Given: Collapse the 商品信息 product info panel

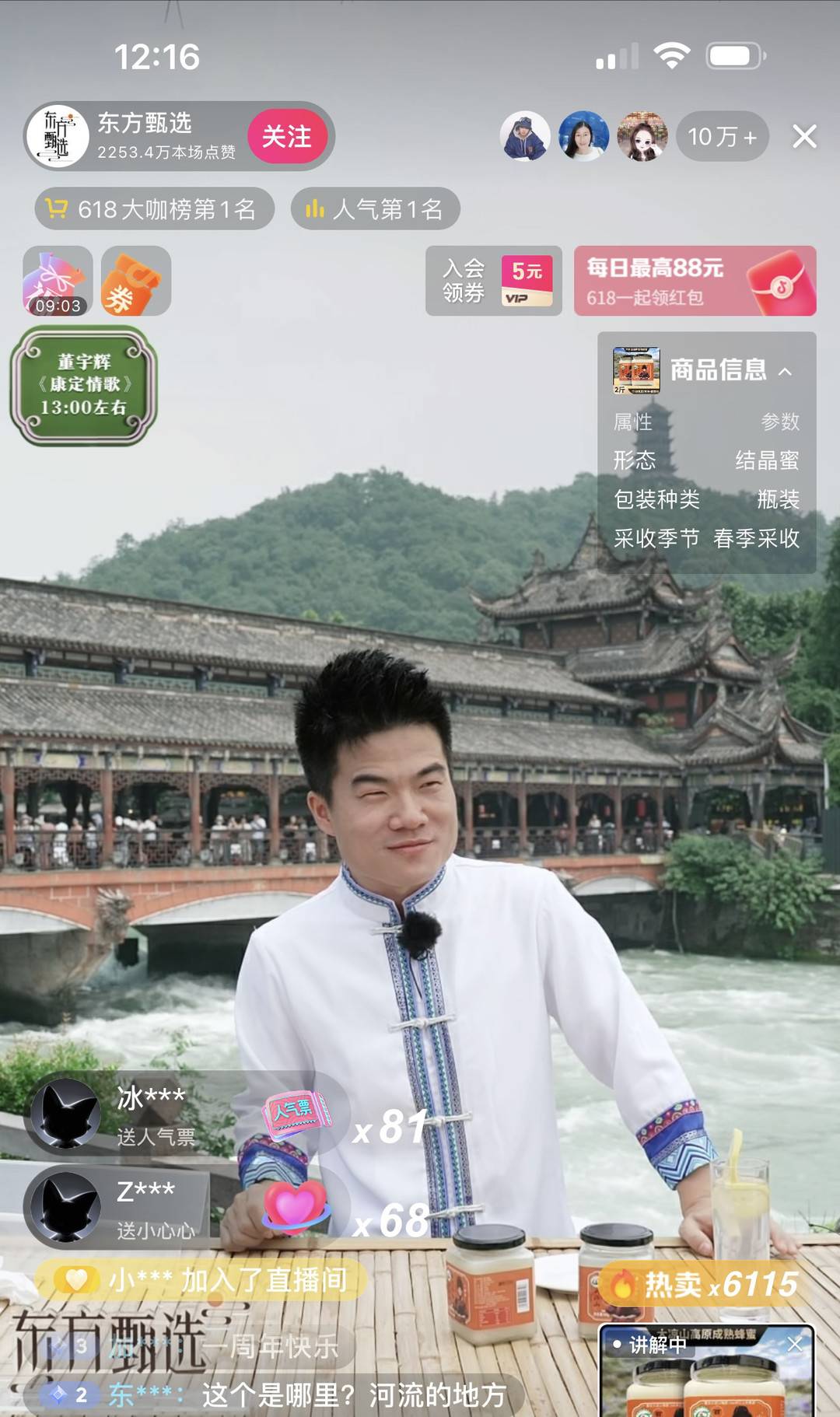Looking at the screenshot, I should point(786,372).
